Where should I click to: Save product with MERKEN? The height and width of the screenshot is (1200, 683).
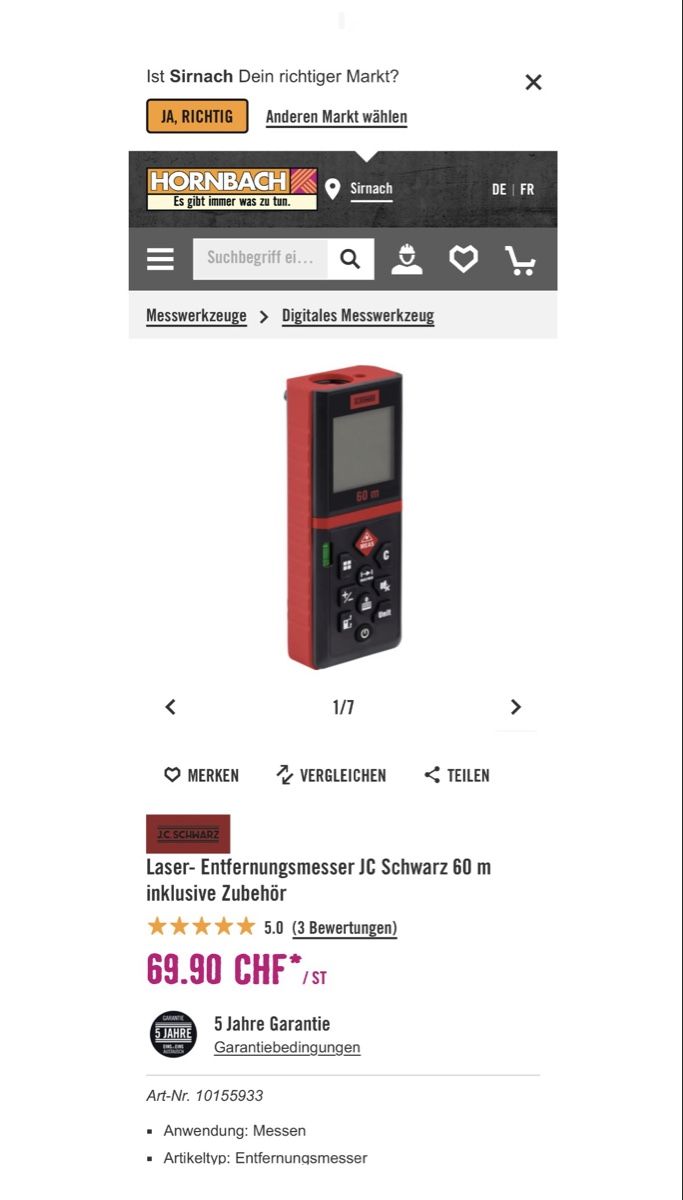tap(201, 775)
